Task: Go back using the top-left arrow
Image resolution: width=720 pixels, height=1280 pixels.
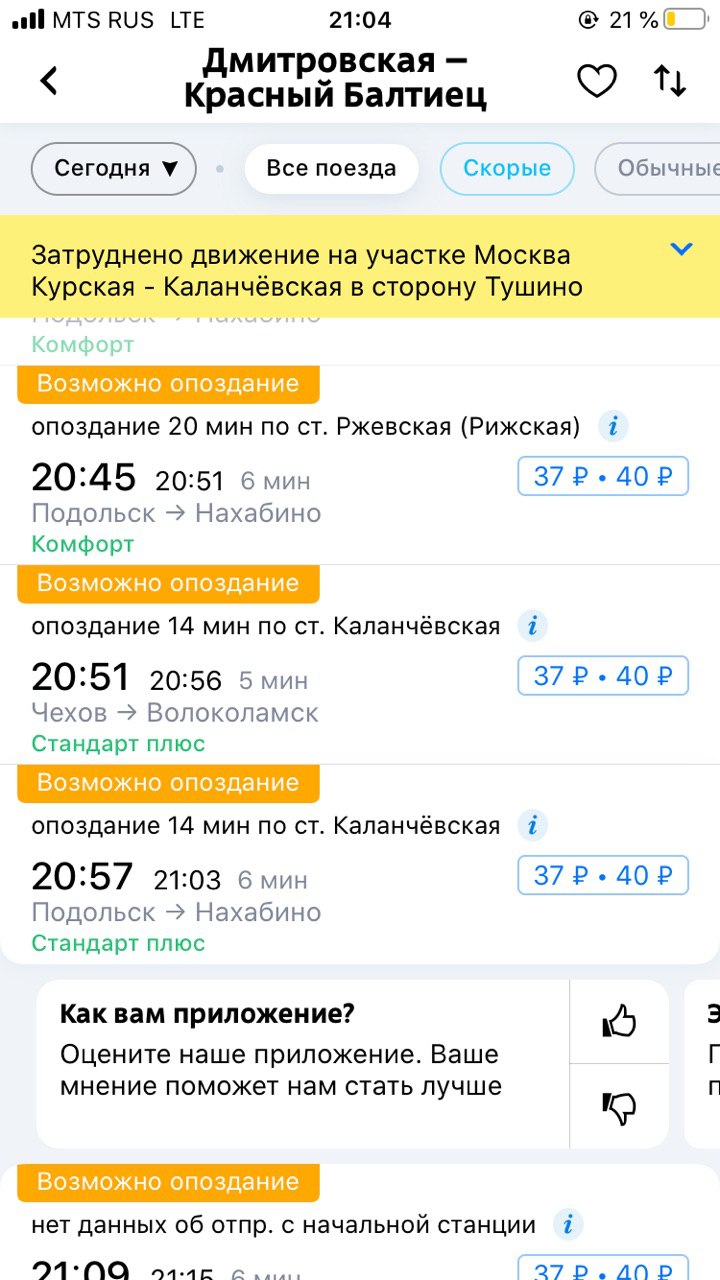Action: tap(49, 80)
